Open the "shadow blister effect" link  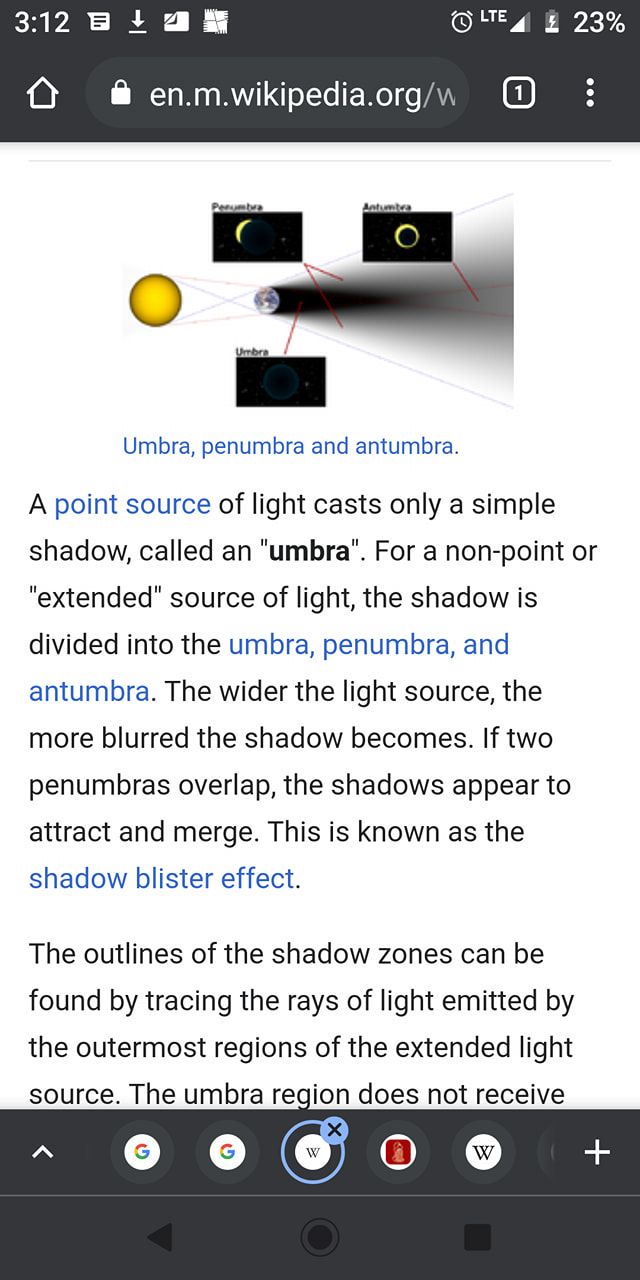point(163,879)
